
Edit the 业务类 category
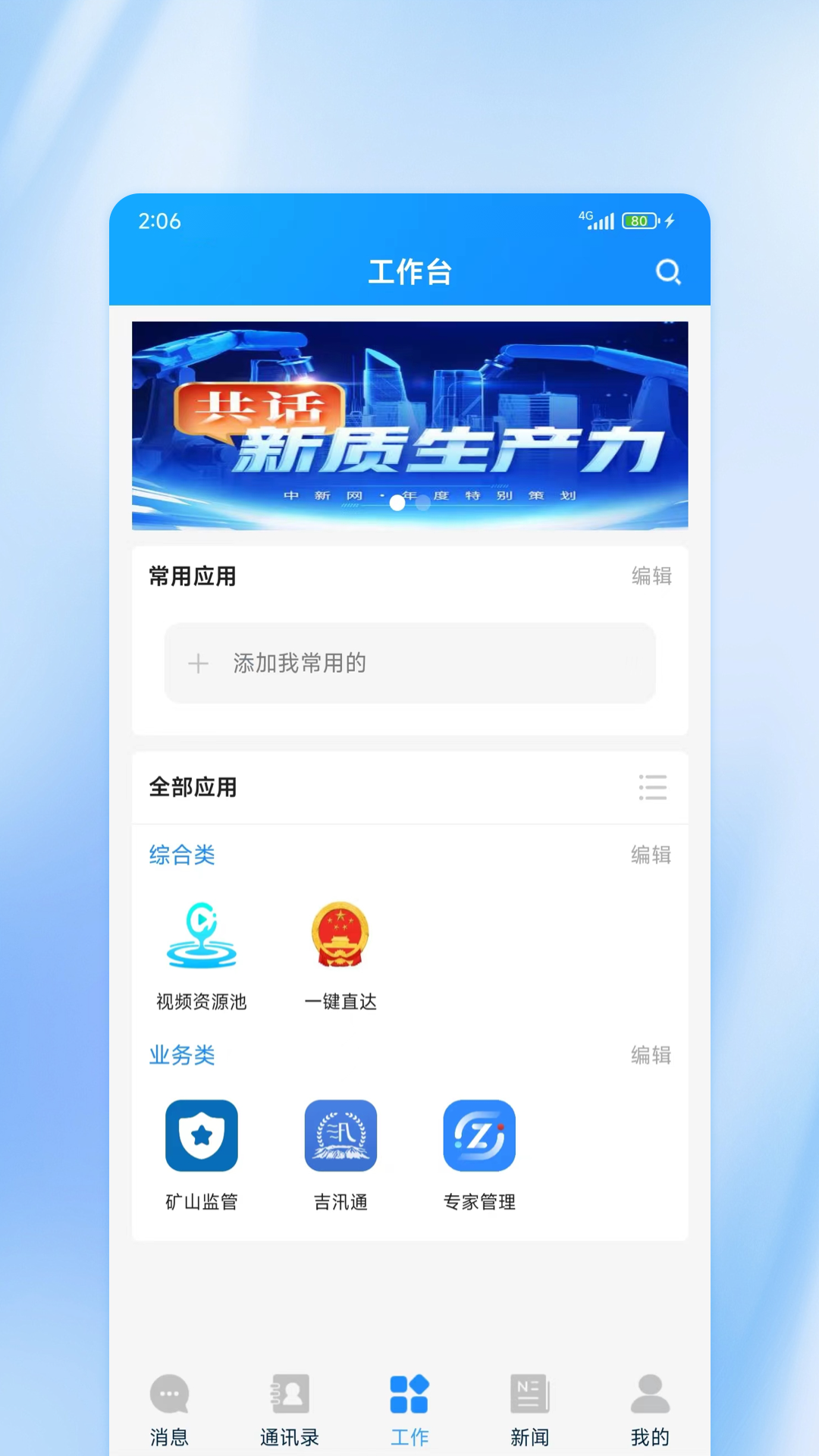pos(651,1055)
